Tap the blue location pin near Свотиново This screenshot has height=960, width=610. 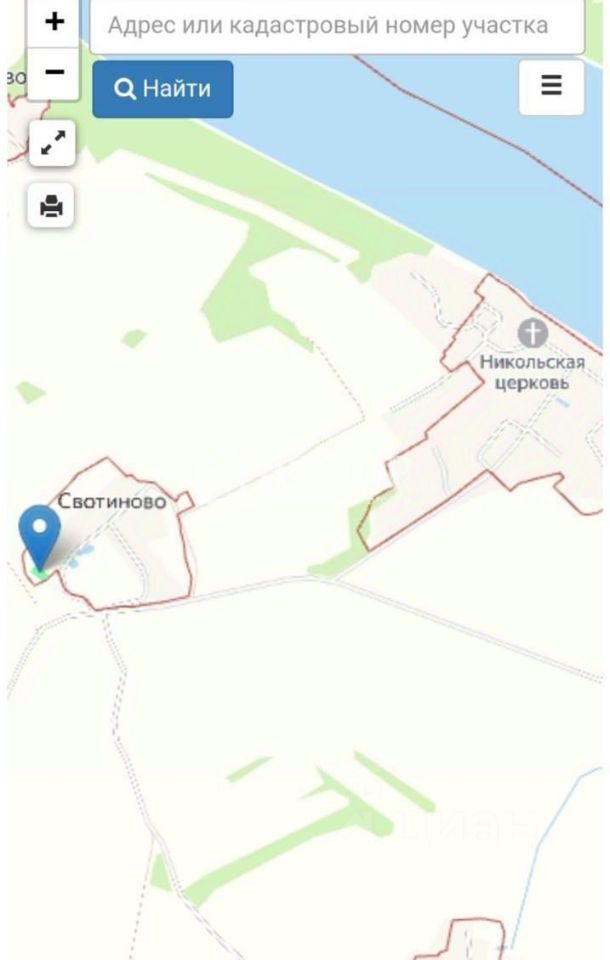(x=40, y=532)
